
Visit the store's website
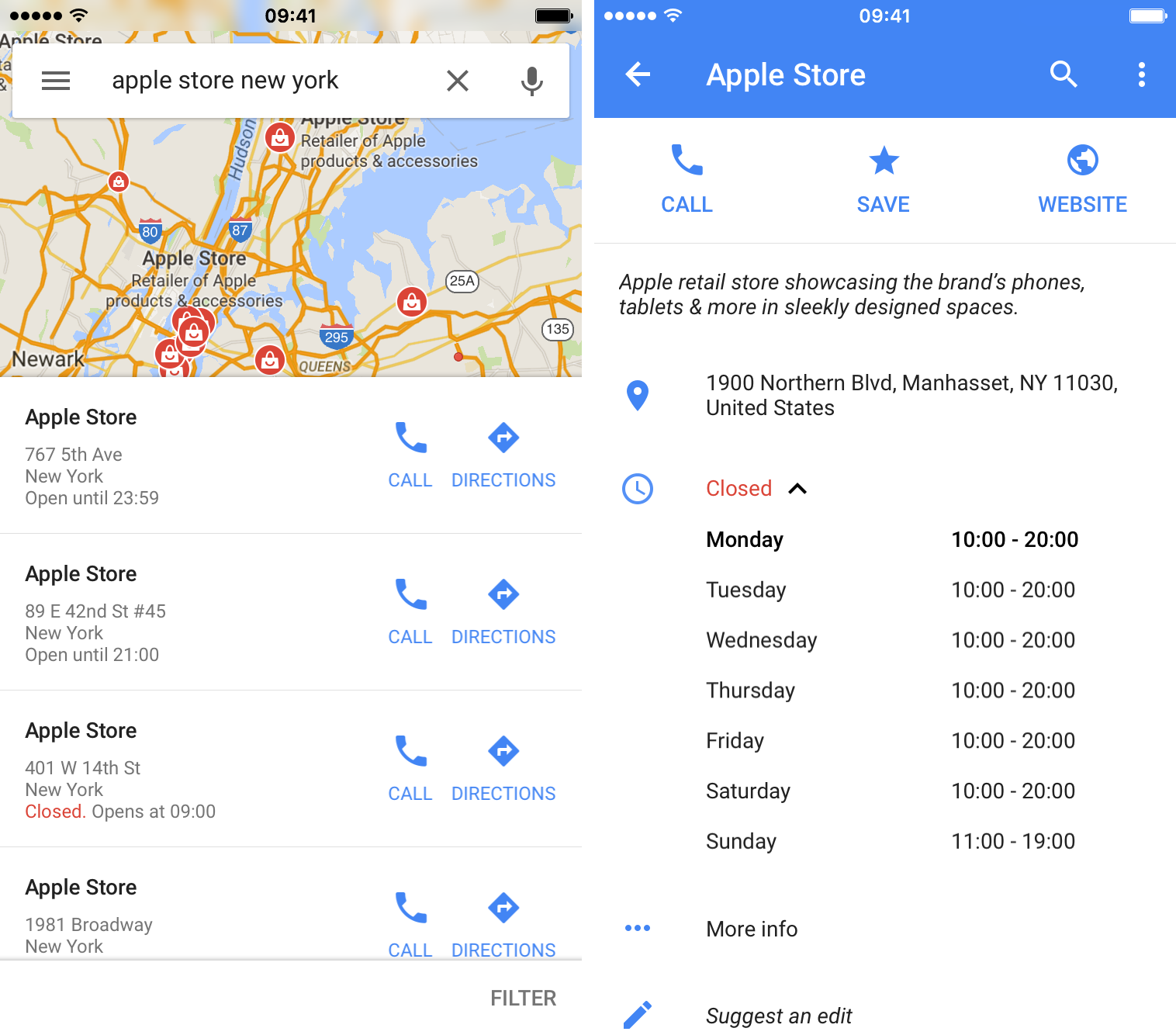[x=1082, y=178]
